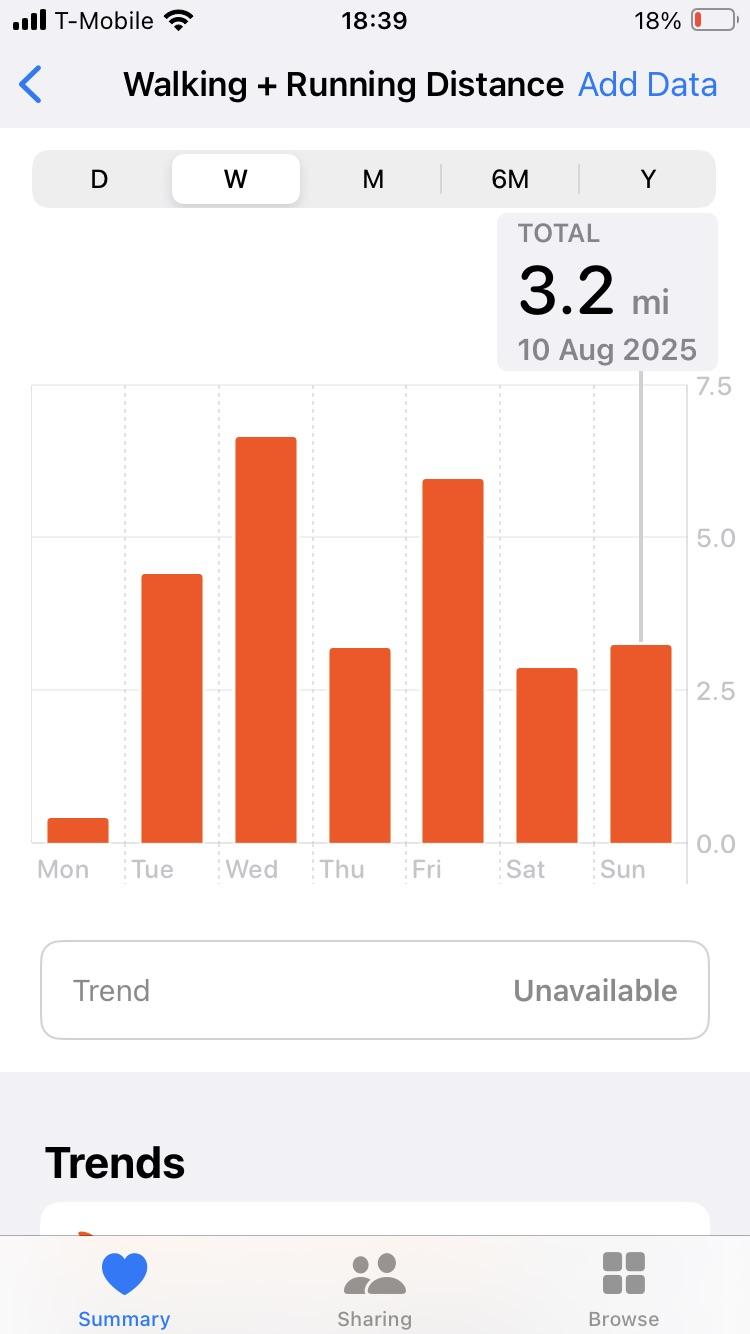This screenshot has width=750, height=1334.
Task: Tap Add Data
Action: point(647,85)
